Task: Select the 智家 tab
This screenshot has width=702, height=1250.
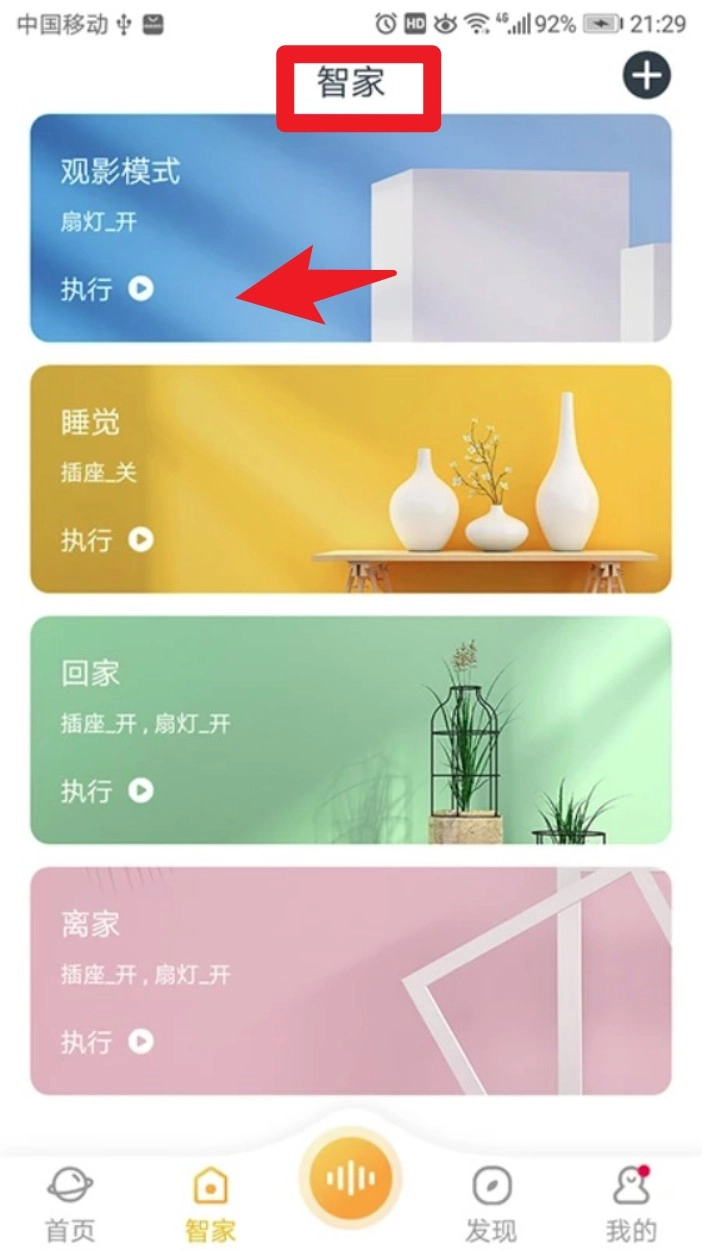Action: pyautogui.click(x=210, y=1203)
